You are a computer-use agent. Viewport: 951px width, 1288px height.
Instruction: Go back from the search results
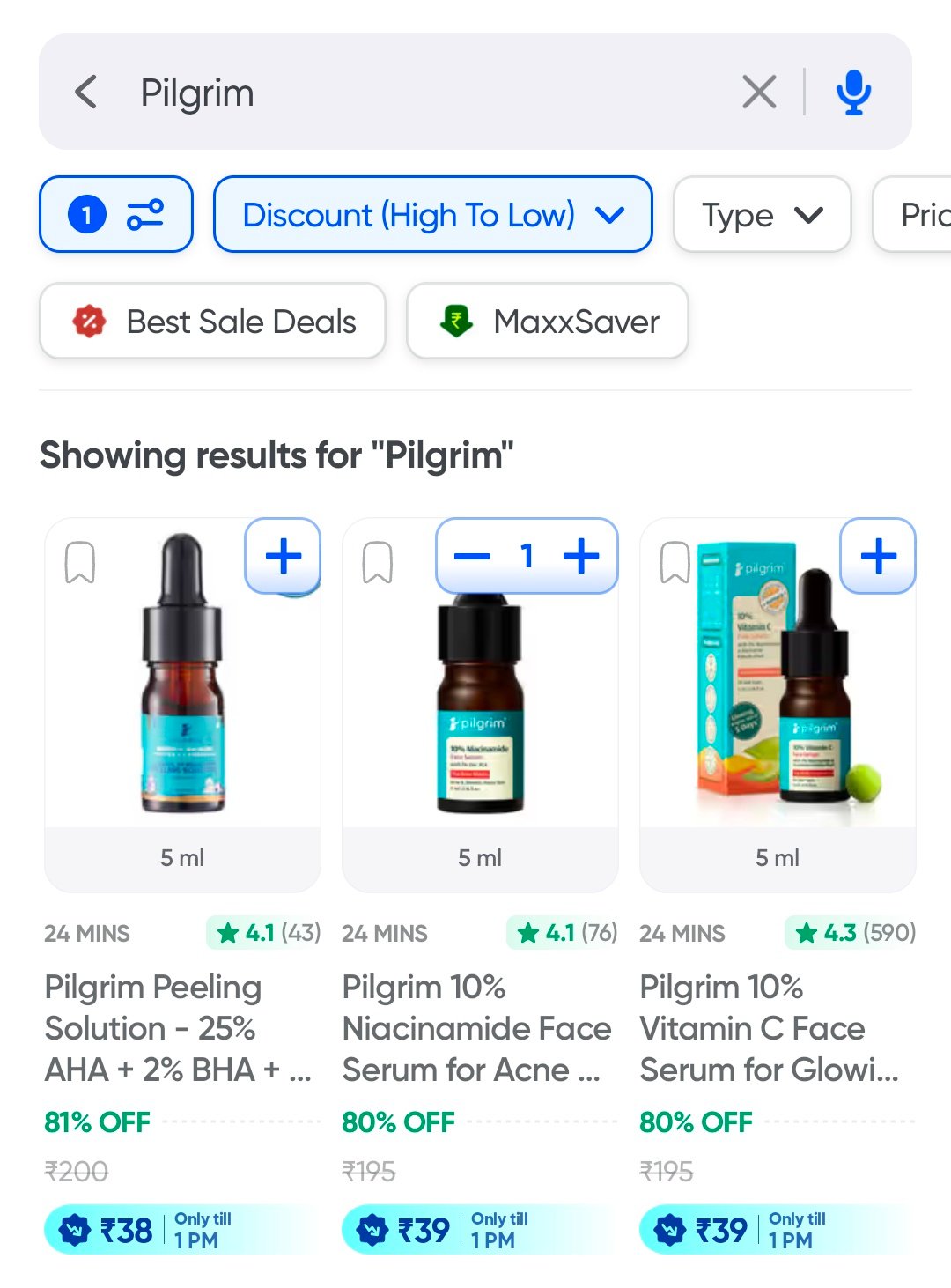85,93
